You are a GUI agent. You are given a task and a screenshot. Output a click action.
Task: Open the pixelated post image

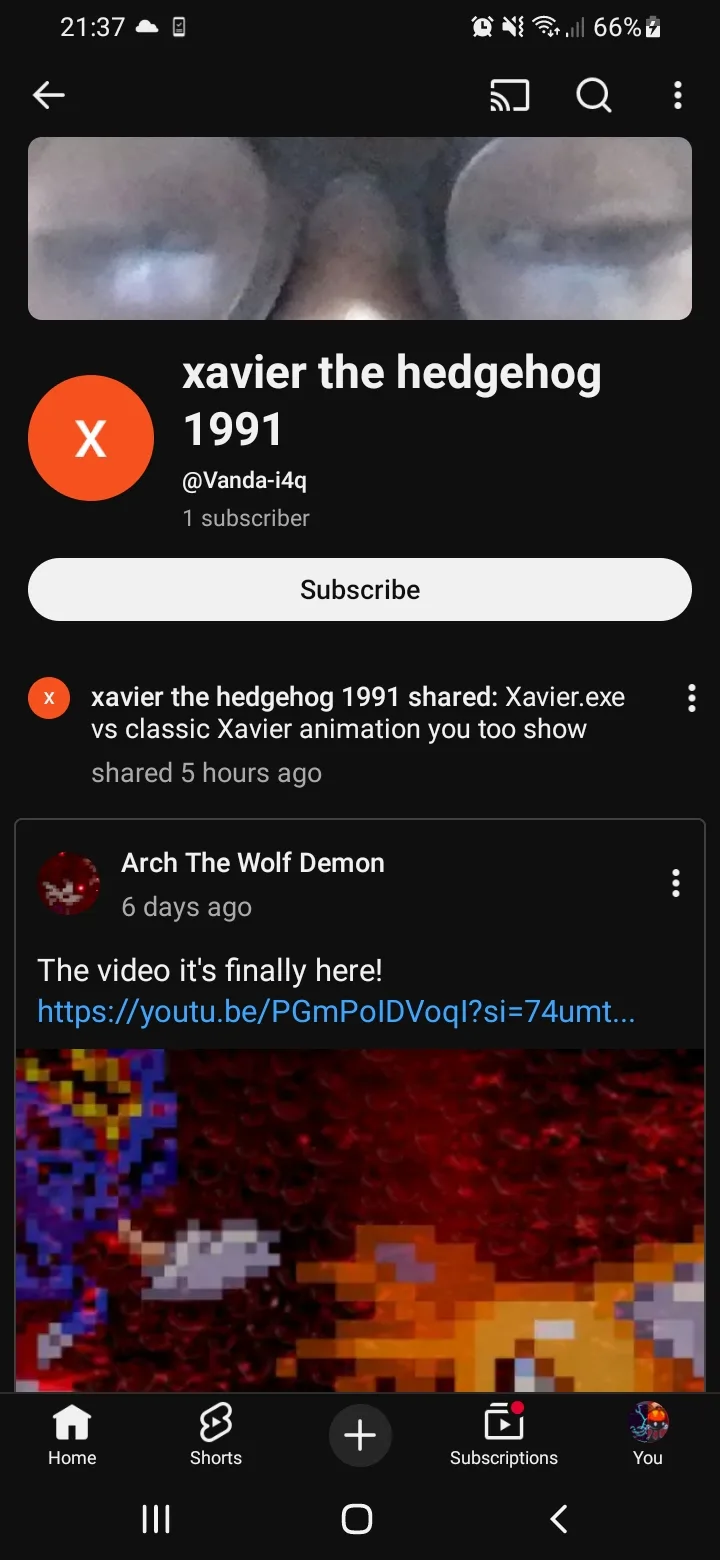[x=360, y=1220]
